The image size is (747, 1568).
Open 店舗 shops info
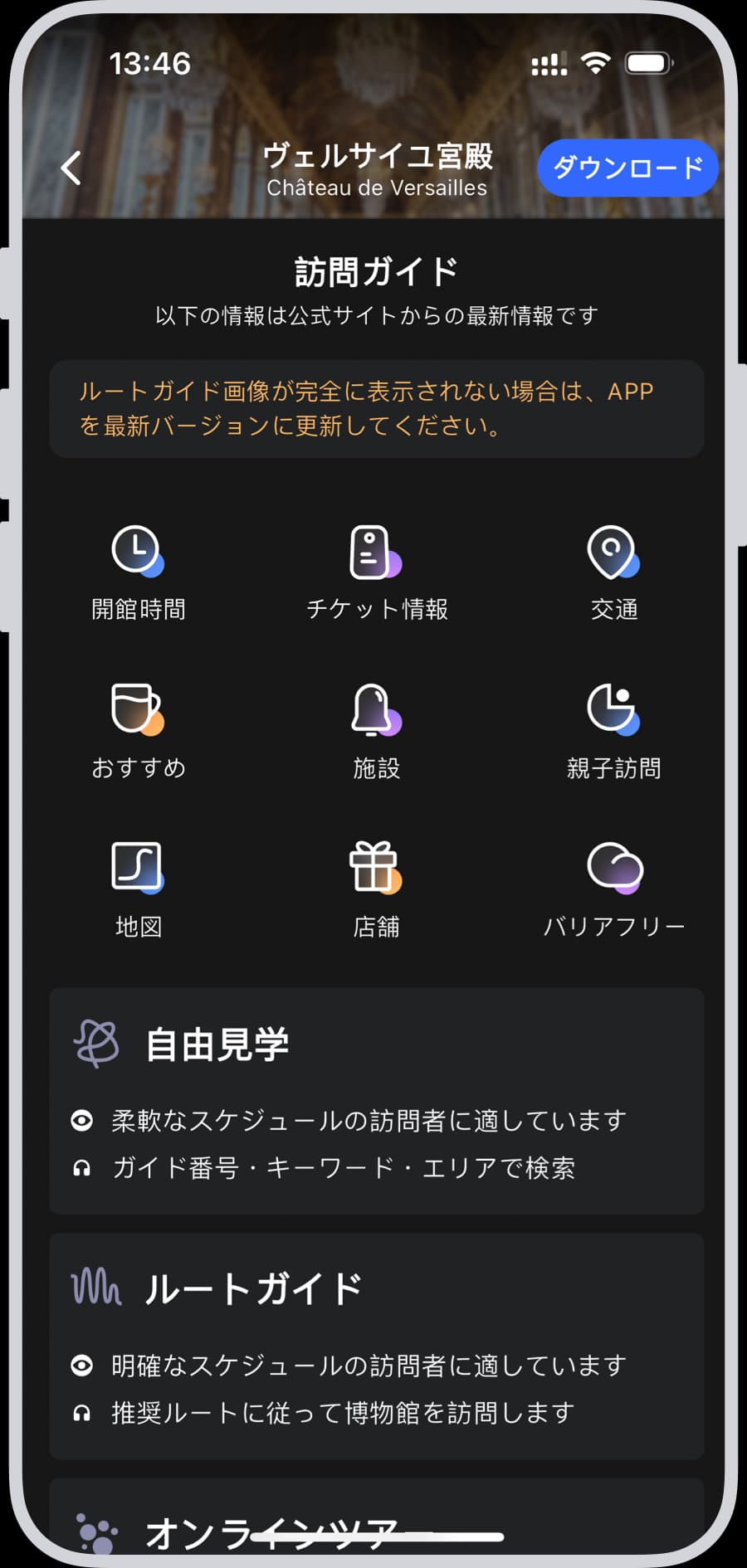coord(376,889)
